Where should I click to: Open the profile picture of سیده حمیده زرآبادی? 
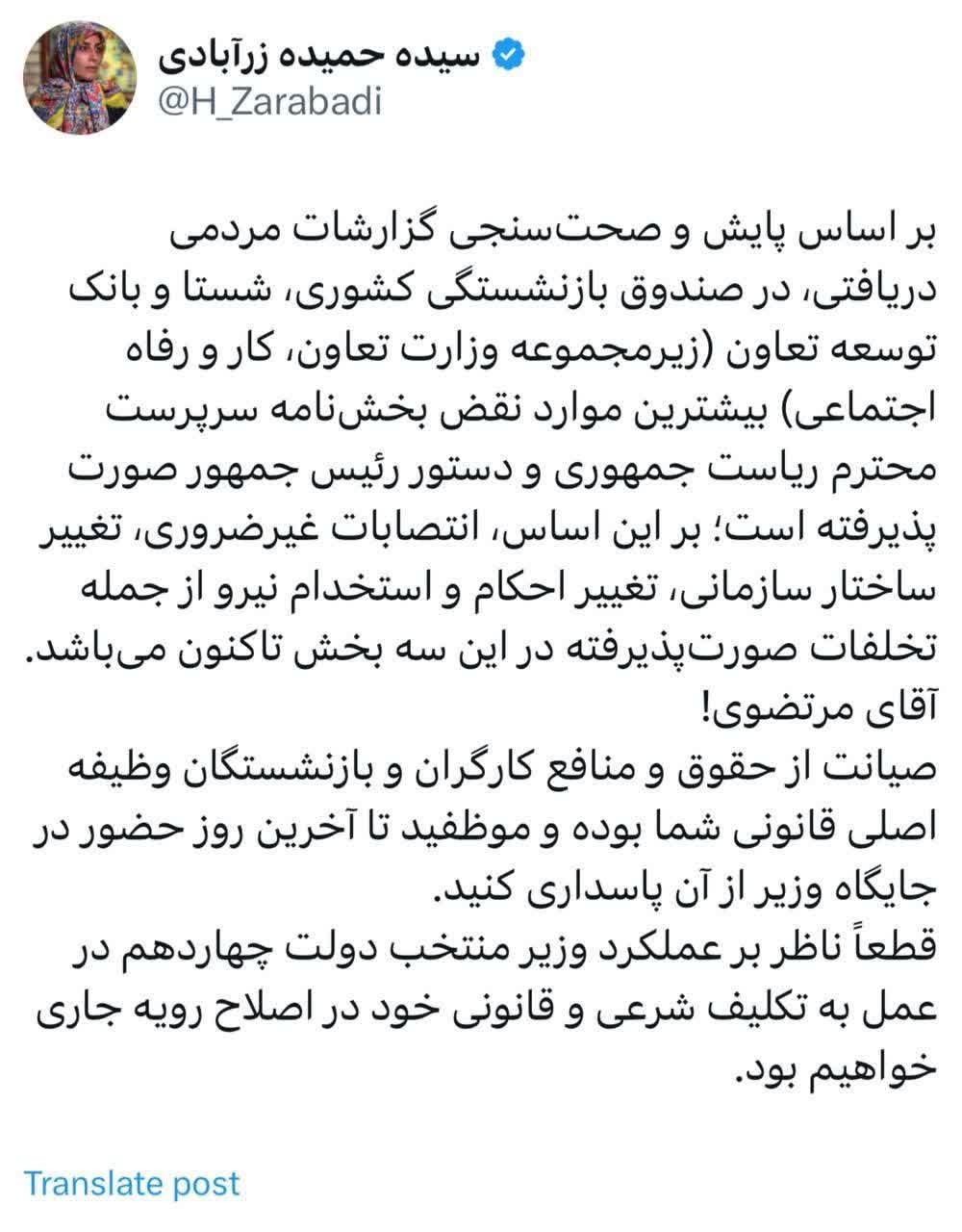click(x=80, y=78)
